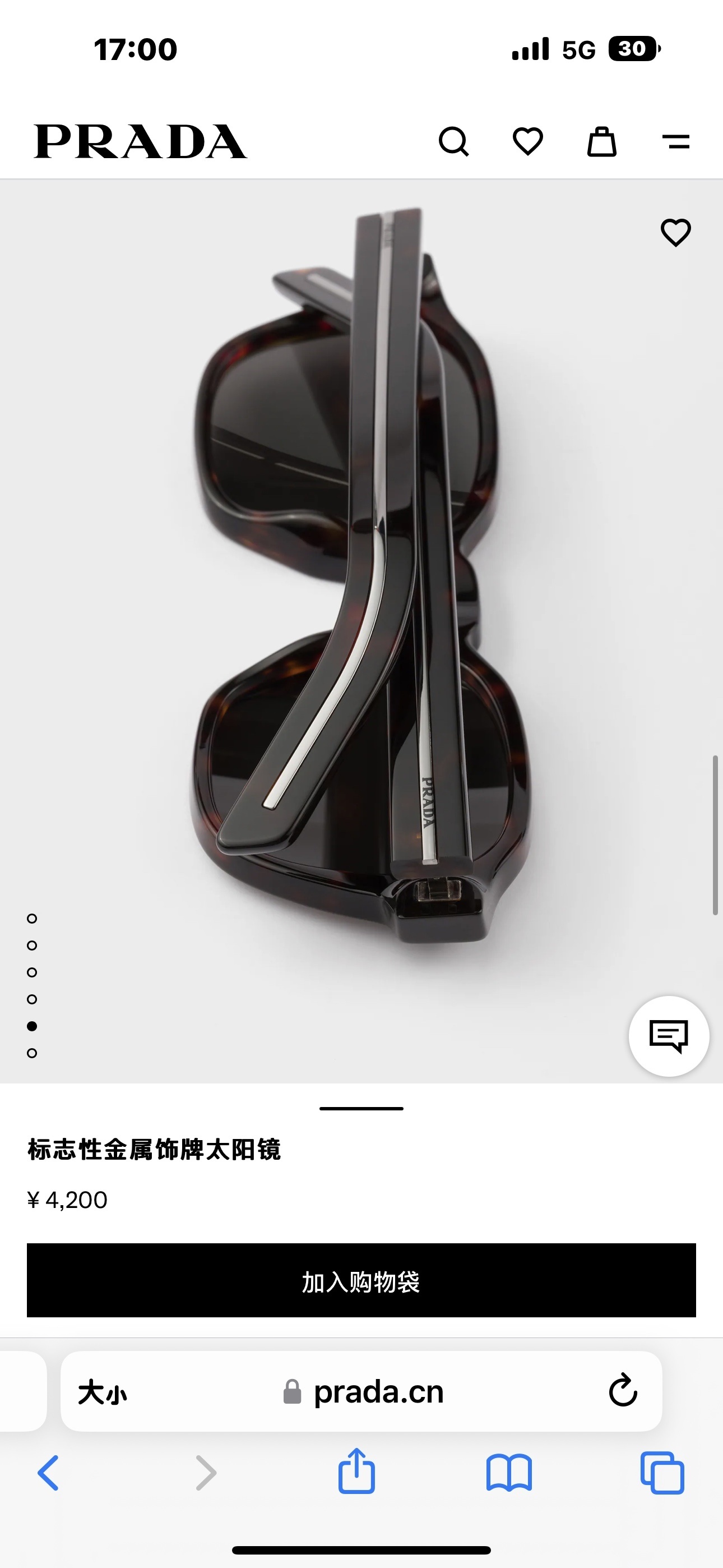The image size is (723, 1568).
Task: View the sunglasses product image fullscreen
Action: tap(361, 578)
